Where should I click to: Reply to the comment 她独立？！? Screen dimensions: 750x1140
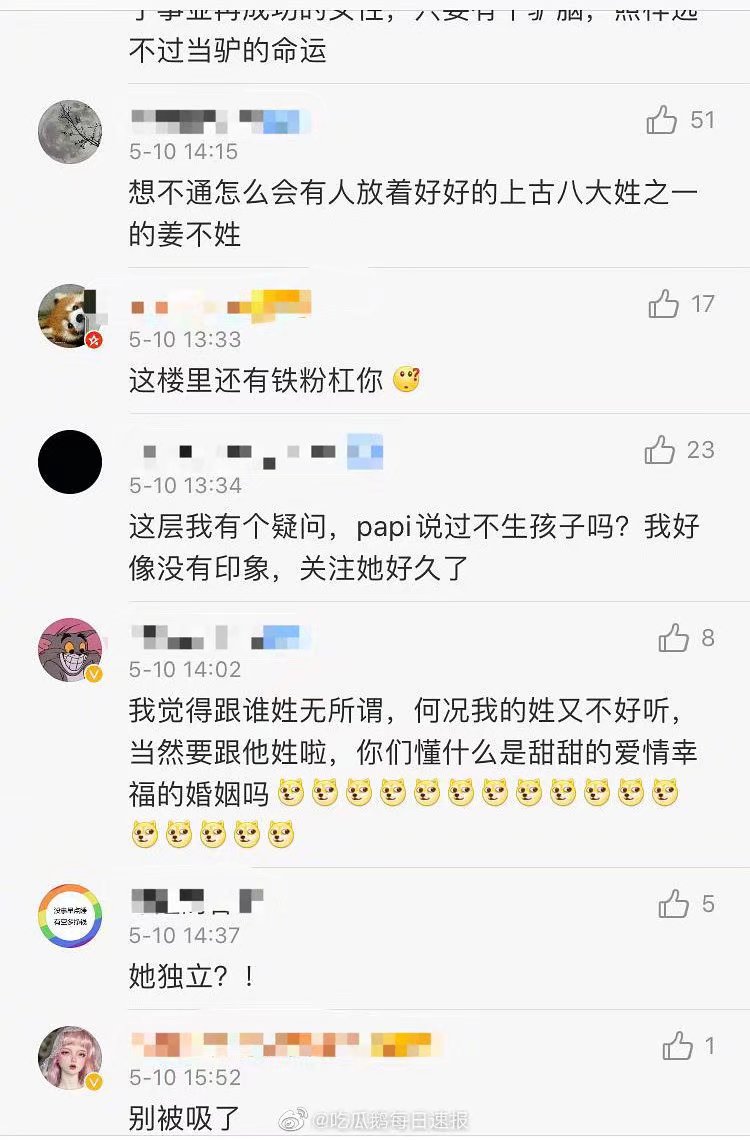point(192,976)
